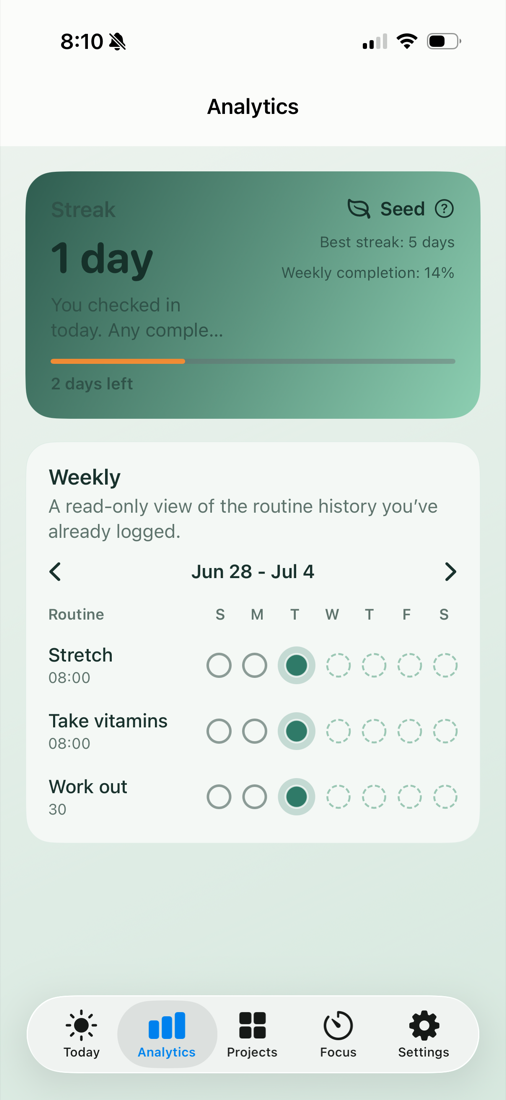Go to the previous week

(55, 572)
